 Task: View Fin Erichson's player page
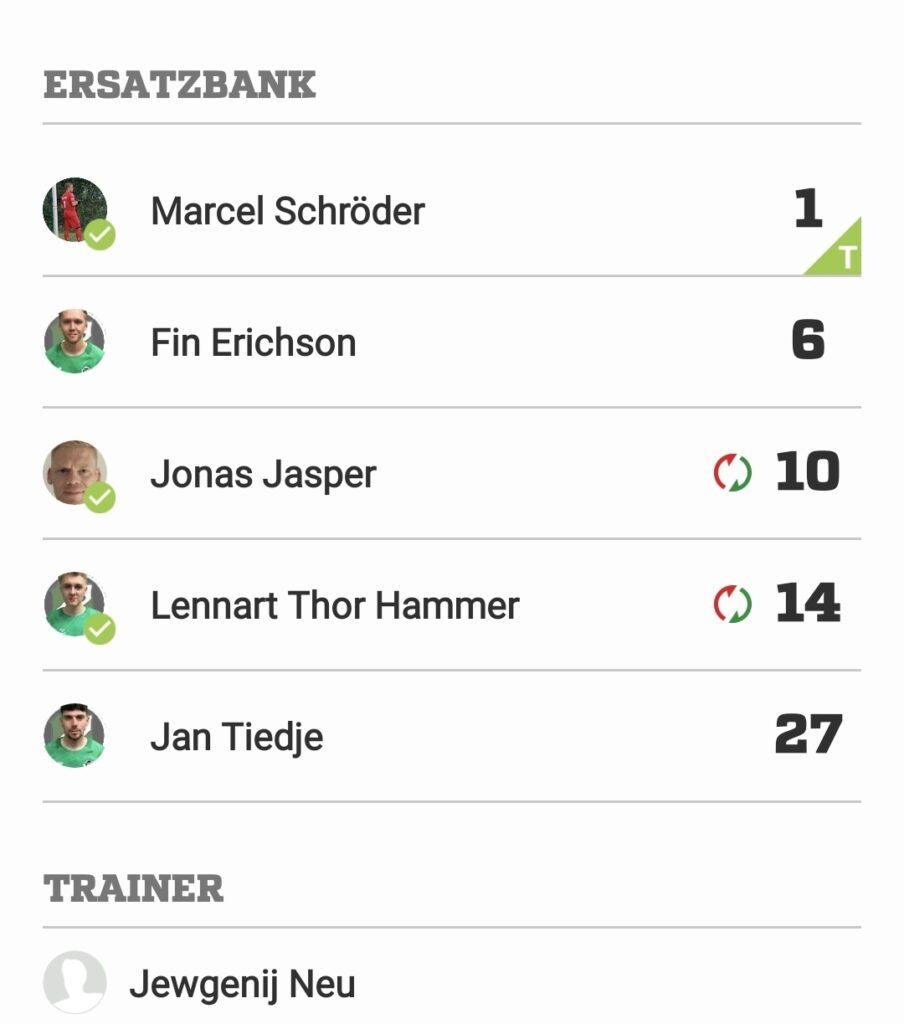point(253,343)
